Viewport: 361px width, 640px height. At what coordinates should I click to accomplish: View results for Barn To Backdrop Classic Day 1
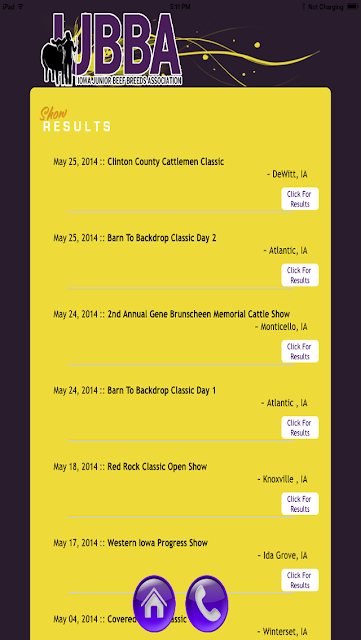pos(300,428)
